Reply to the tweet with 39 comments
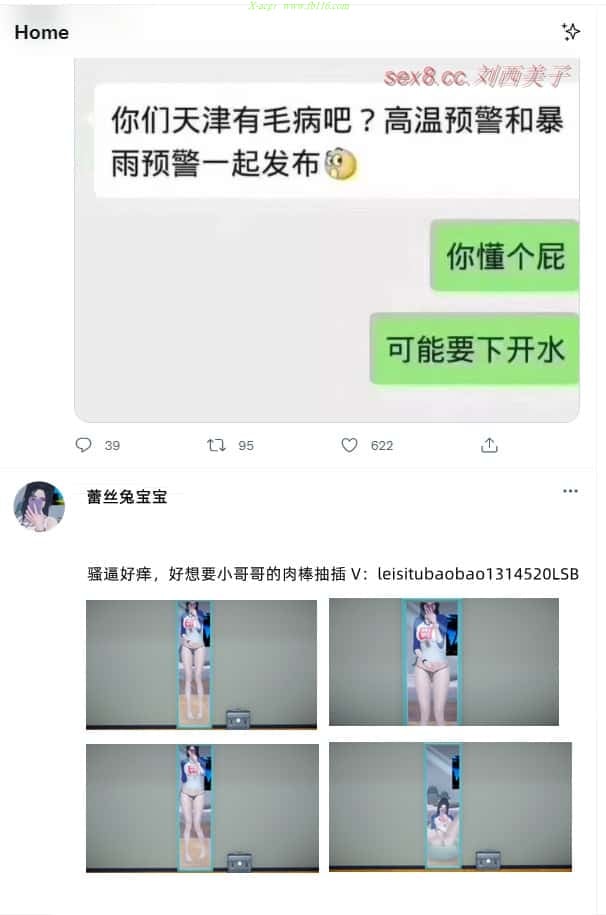 click(84, 445)
